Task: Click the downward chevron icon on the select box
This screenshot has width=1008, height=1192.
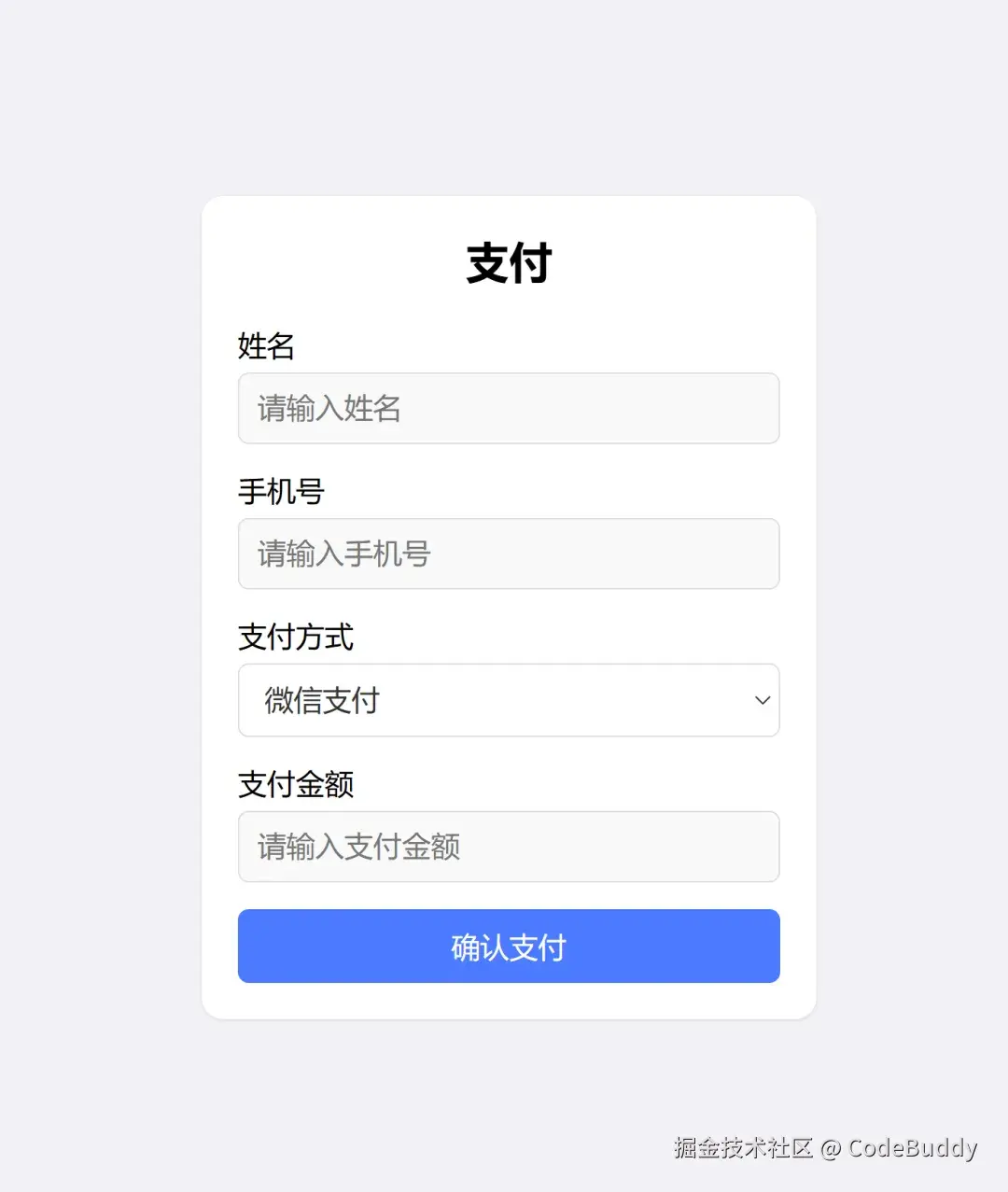Action: click(x=763, y=700)
